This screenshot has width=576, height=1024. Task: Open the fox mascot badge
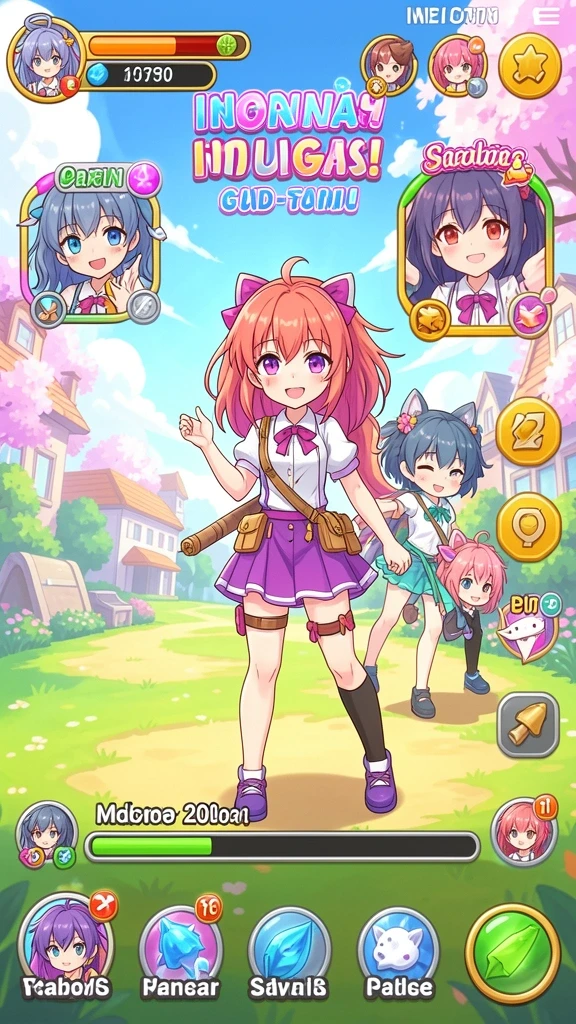(527, 626)
